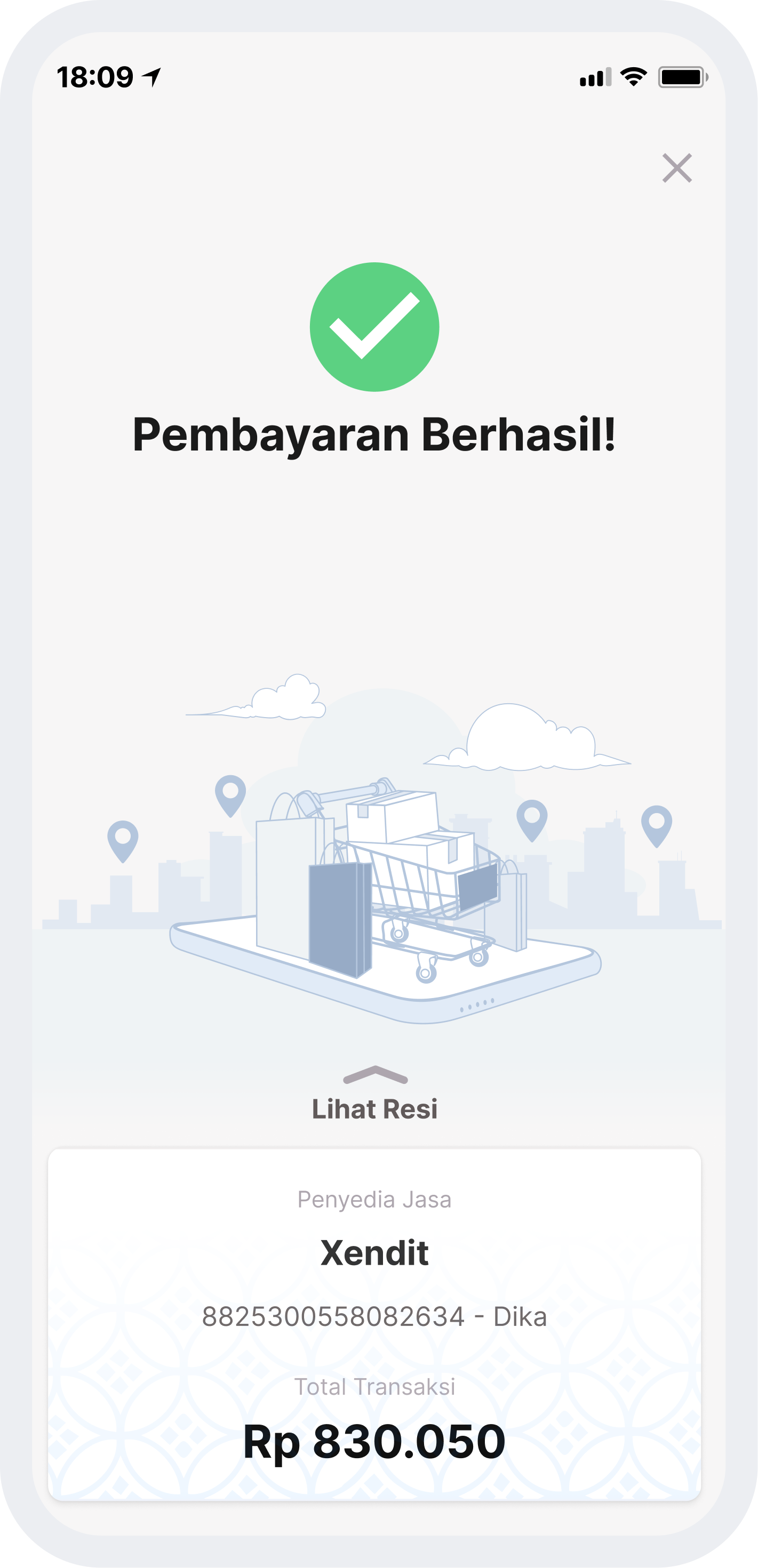Open the Xendit transaction receipt card

(374, 1324)
